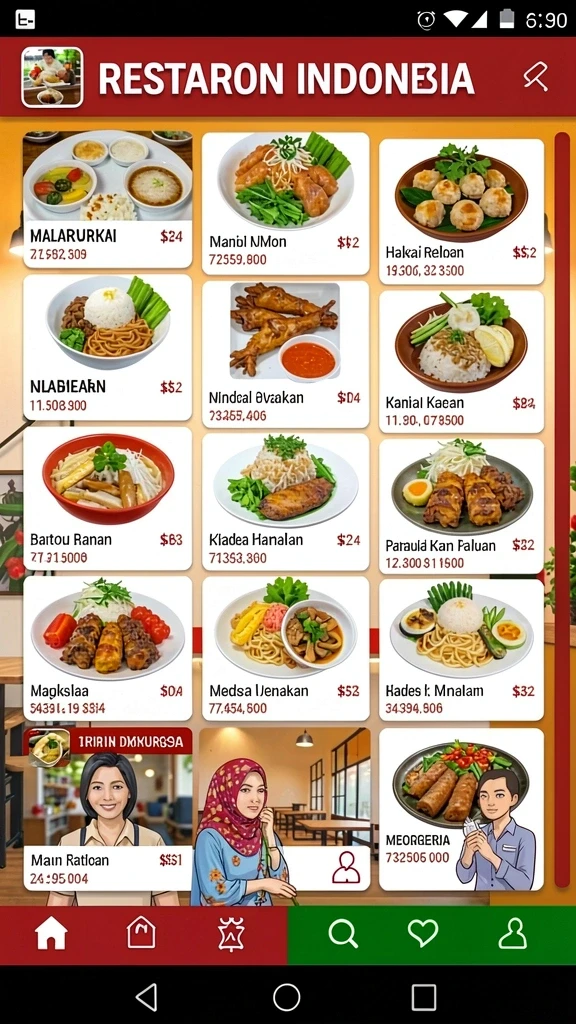This screenshot has height=1024, width=576.
Task: Open the Magkslaa dish card
Action: [108, 648]
